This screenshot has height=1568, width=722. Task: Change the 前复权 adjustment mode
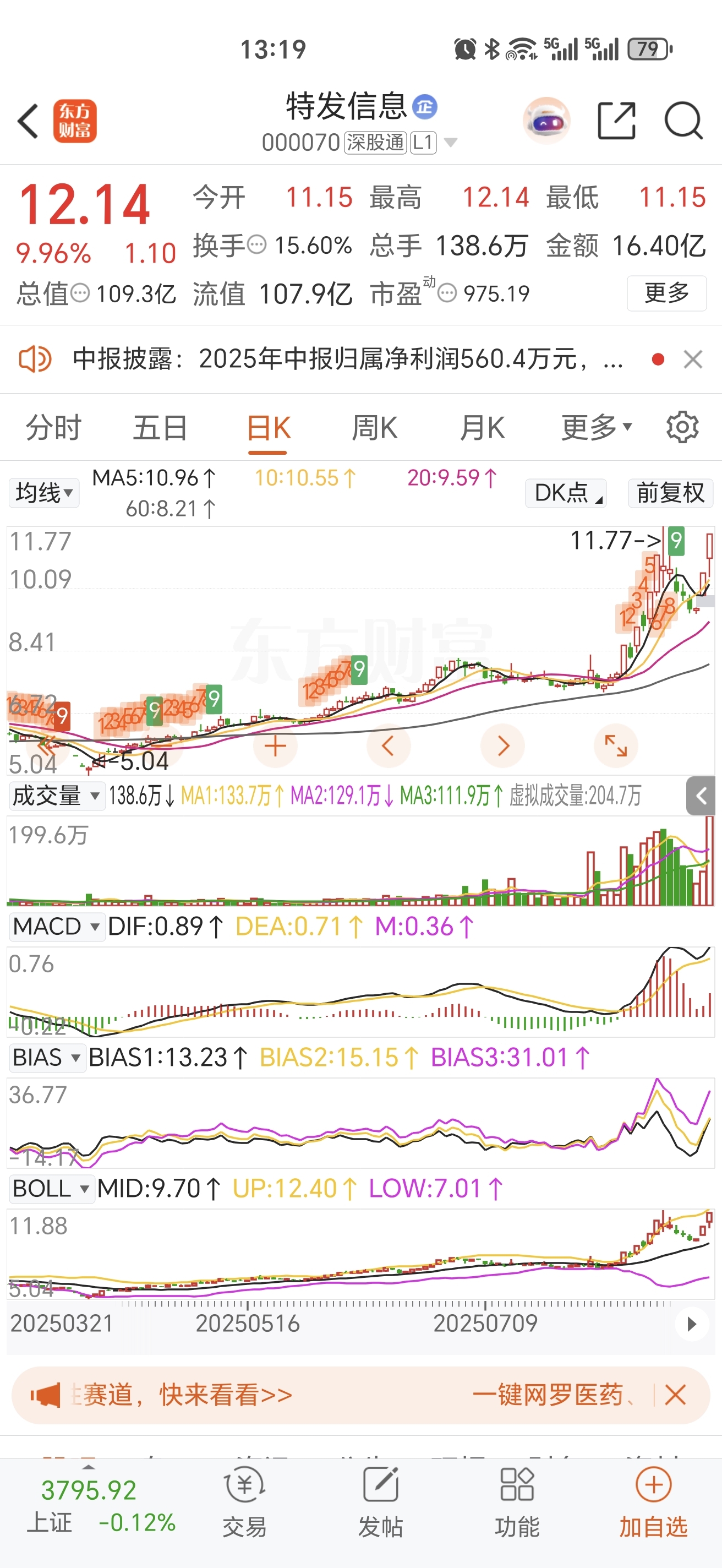tap(670, 492)
